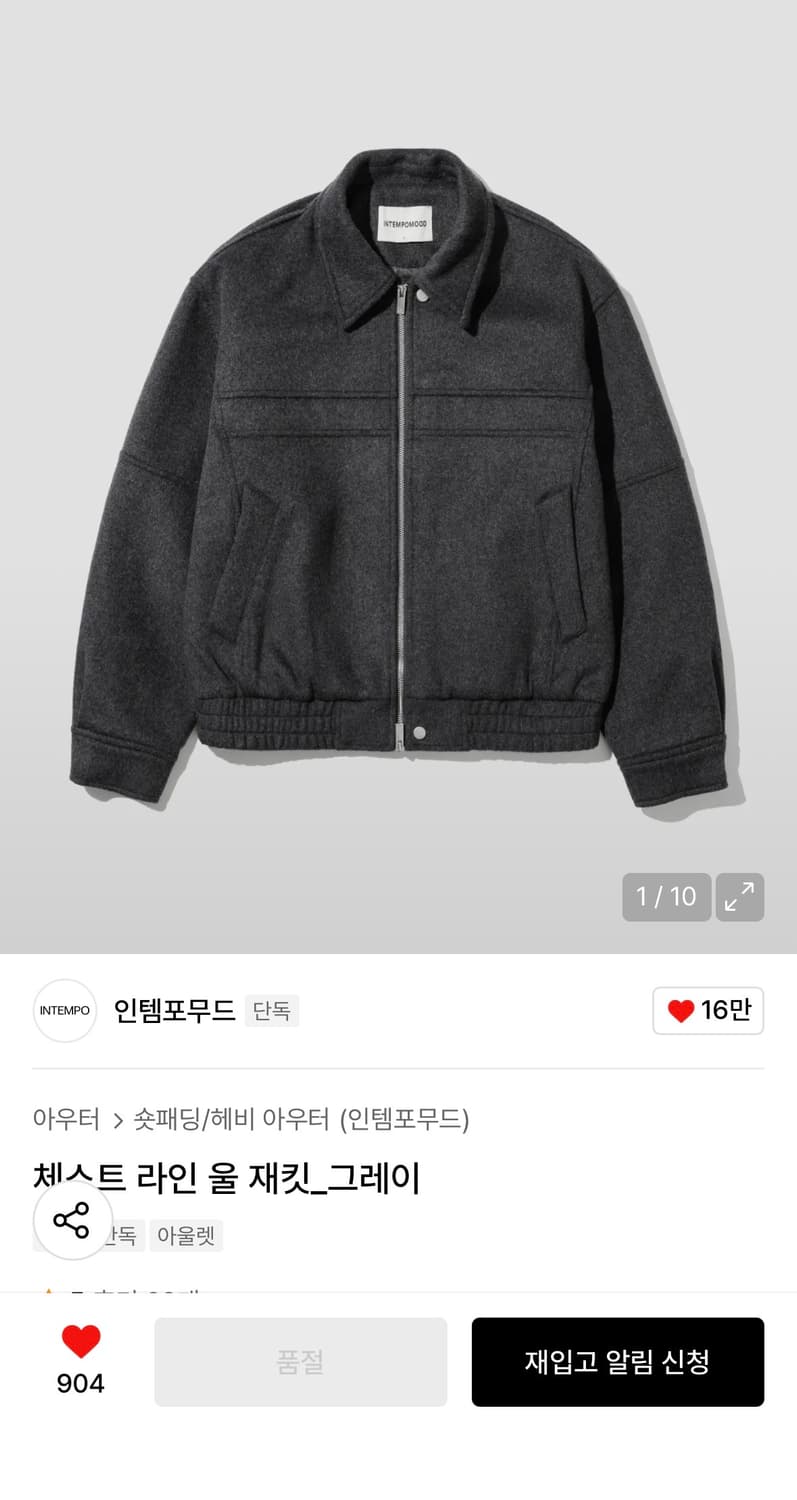Expand the 아우터 breadcrumb category
This screenshot has width=797, height=1500.
pos(64,1121)
